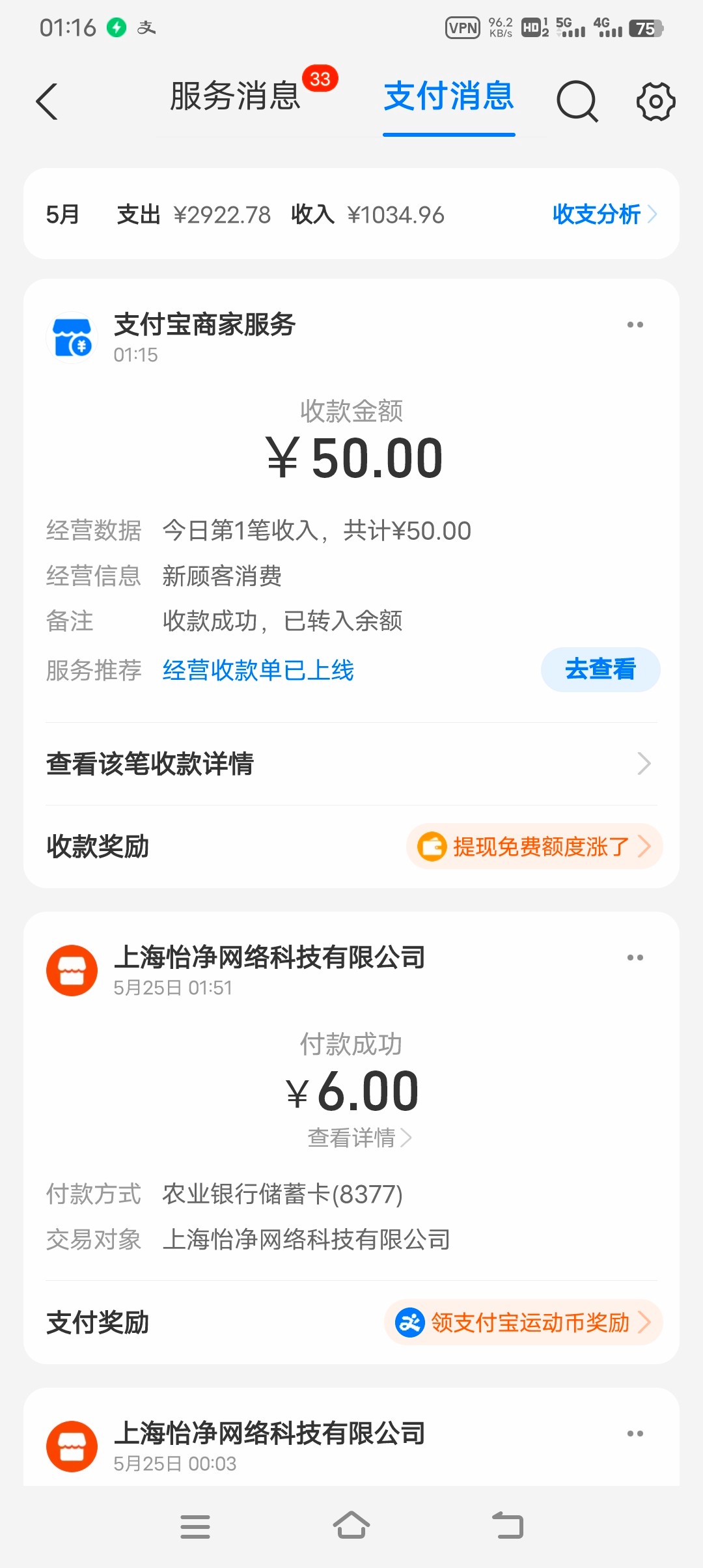The width and height of the screenshot is (703, 1568).
Task: Open 收支分析 for May
Action: (605, 214)
